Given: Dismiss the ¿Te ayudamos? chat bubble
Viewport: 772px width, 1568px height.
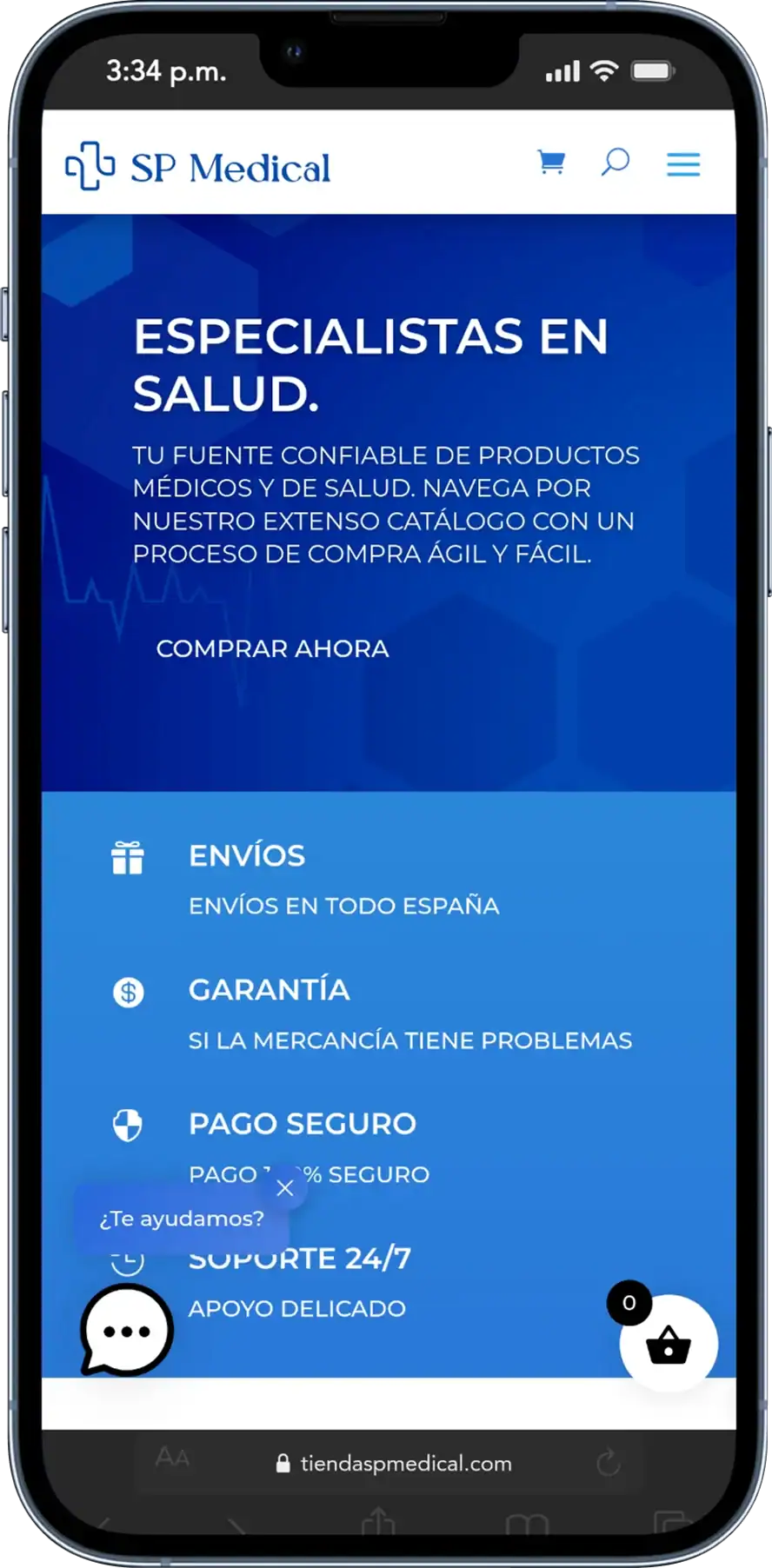Looking at the screenshot, I should pos(285,1188).
